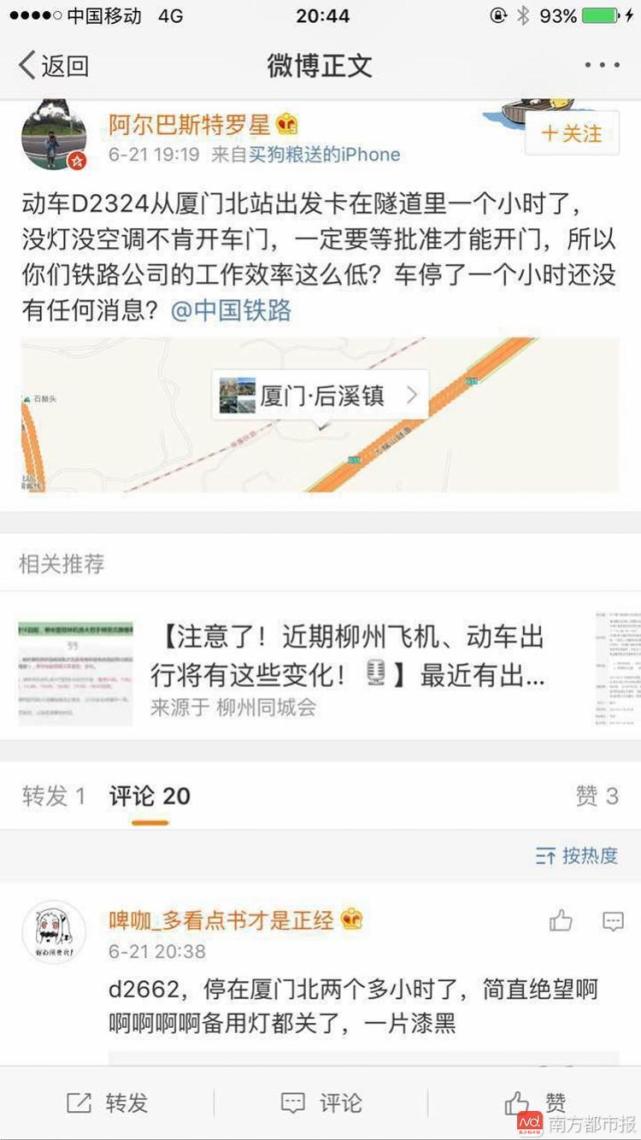View the 赞 3 likes list
Viewport: 641px width, 1140px height.
[x=597, y=796]
